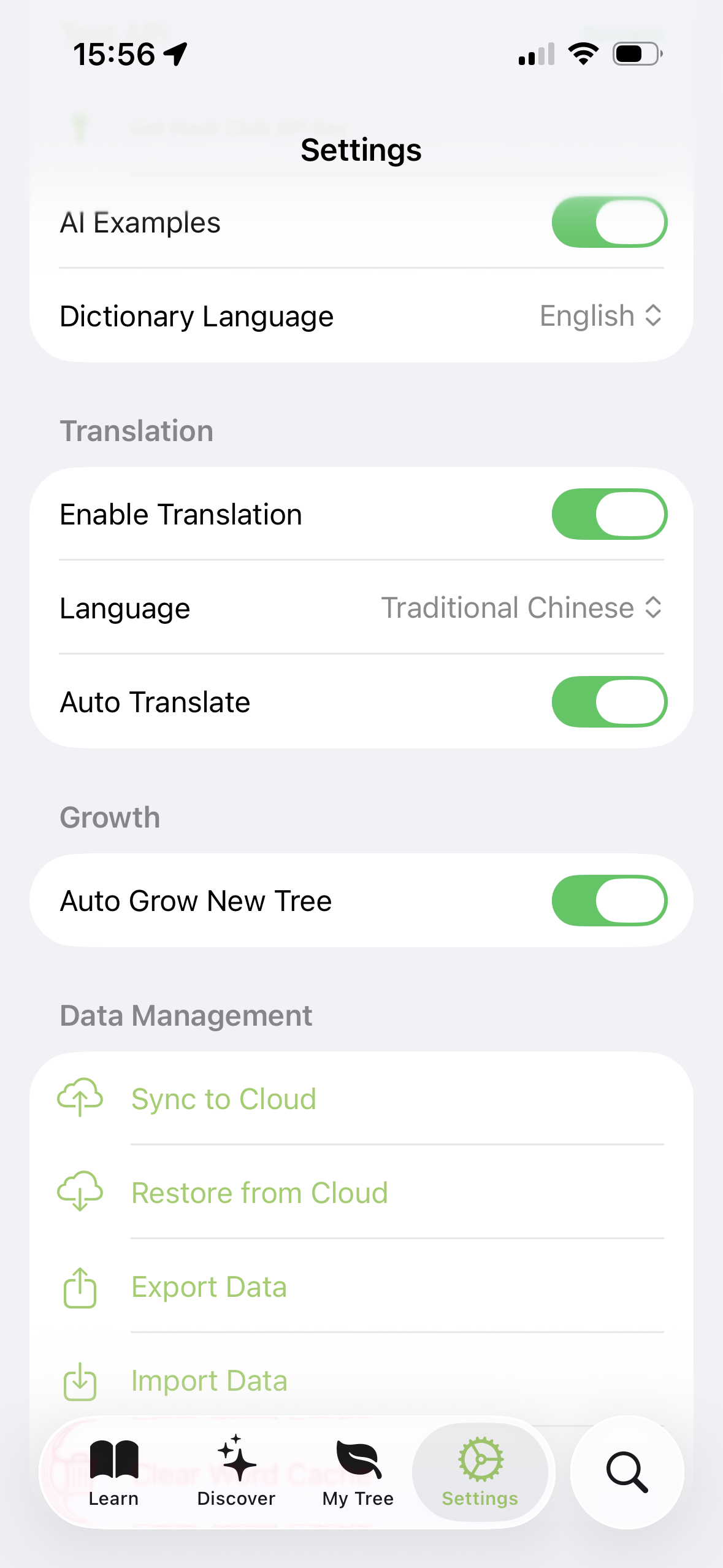Disable the Enable Translation switch
The height and width of the screenshot is (1568, 723).
click(609, 514)
